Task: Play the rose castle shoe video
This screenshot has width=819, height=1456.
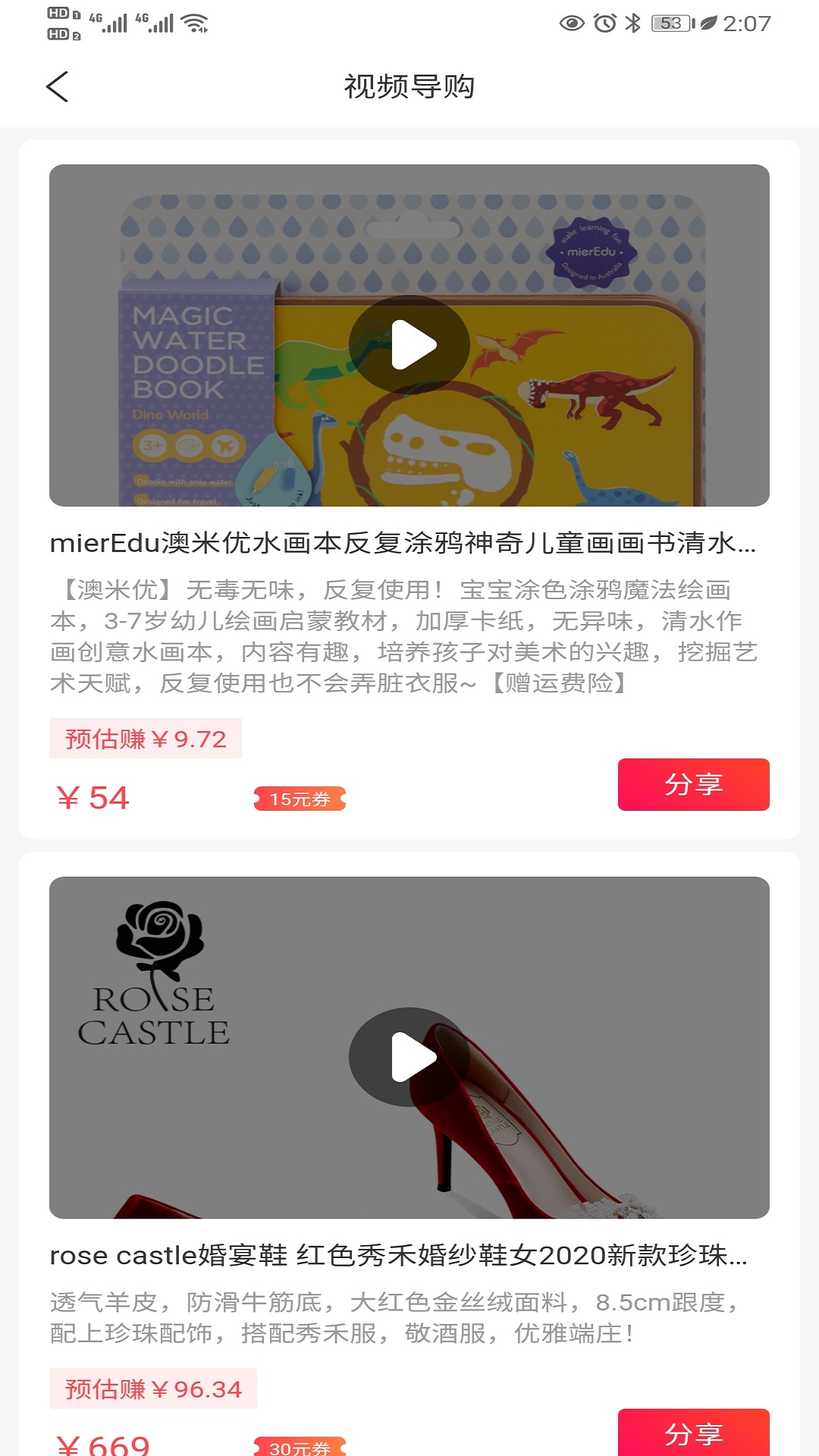Action: point(409,1056)
